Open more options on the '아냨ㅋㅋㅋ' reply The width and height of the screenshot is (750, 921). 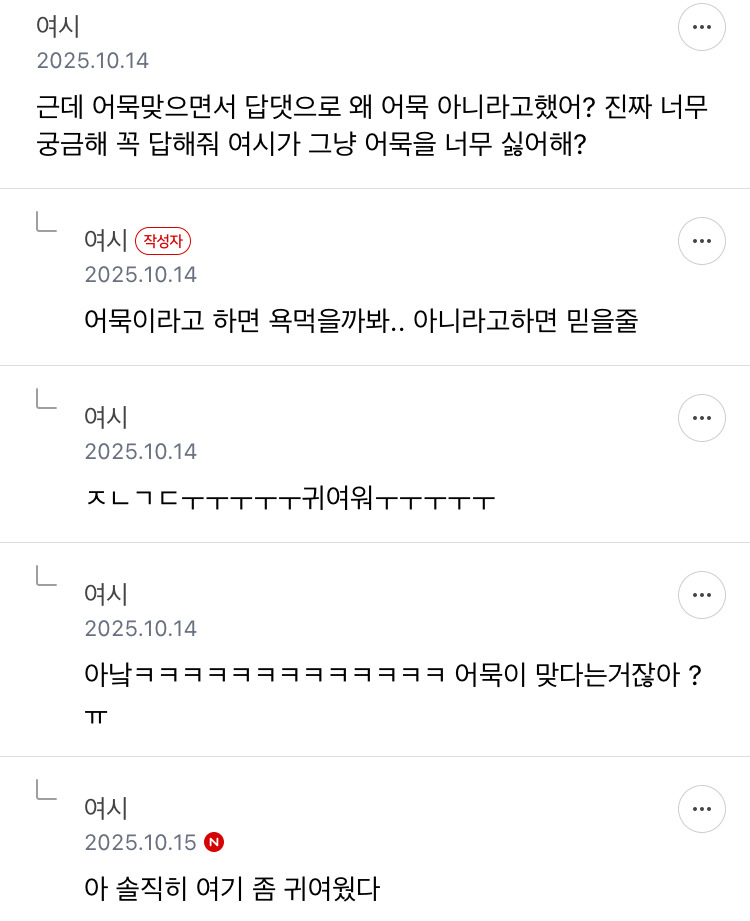[702, 596]
